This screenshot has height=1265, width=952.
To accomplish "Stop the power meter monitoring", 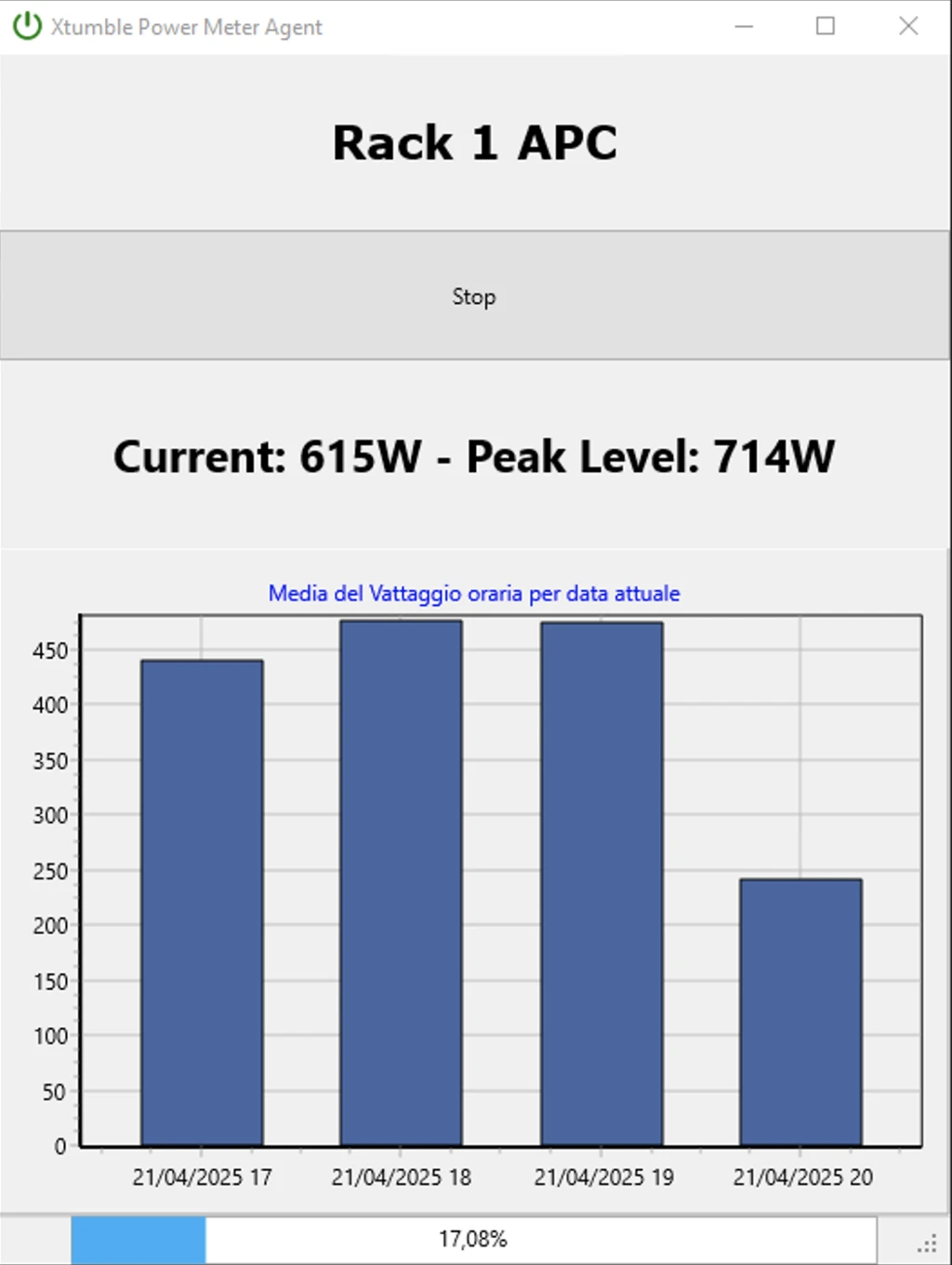I will pyautogui.click(x=474, y=296).
